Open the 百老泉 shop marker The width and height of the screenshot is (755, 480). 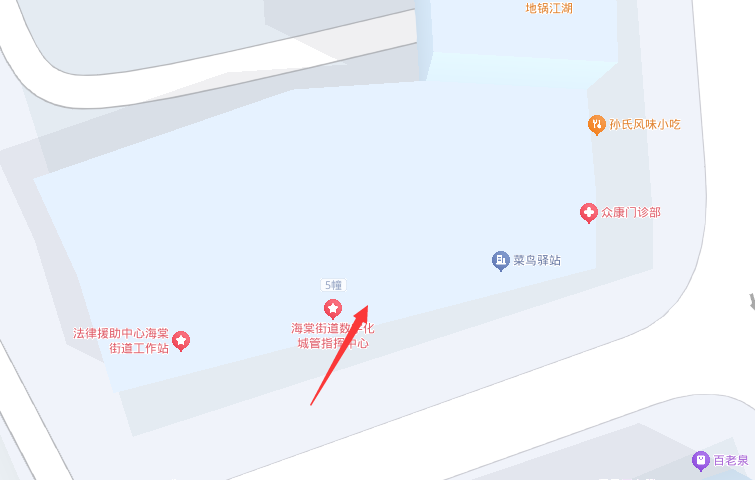701,461
